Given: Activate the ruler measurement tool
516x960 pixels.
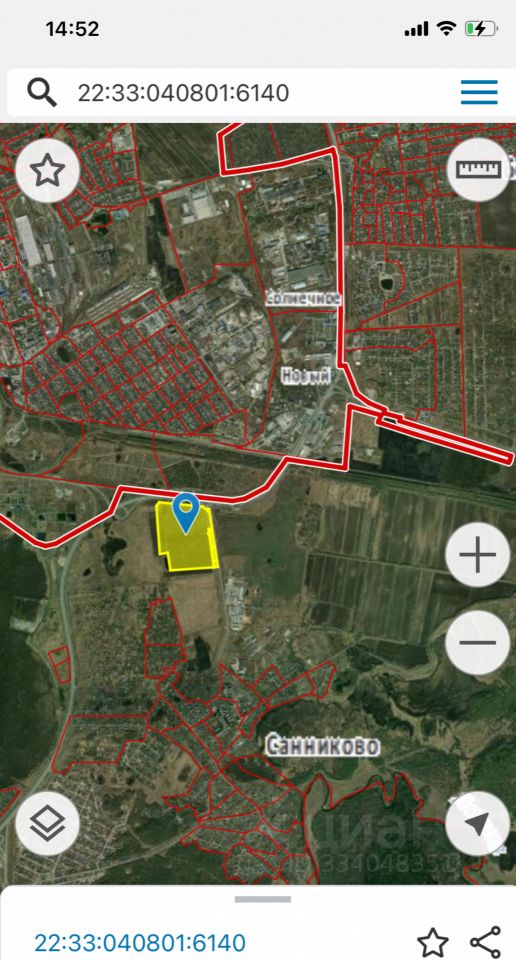Looking at the screenshot, I should tap(479, 169).
